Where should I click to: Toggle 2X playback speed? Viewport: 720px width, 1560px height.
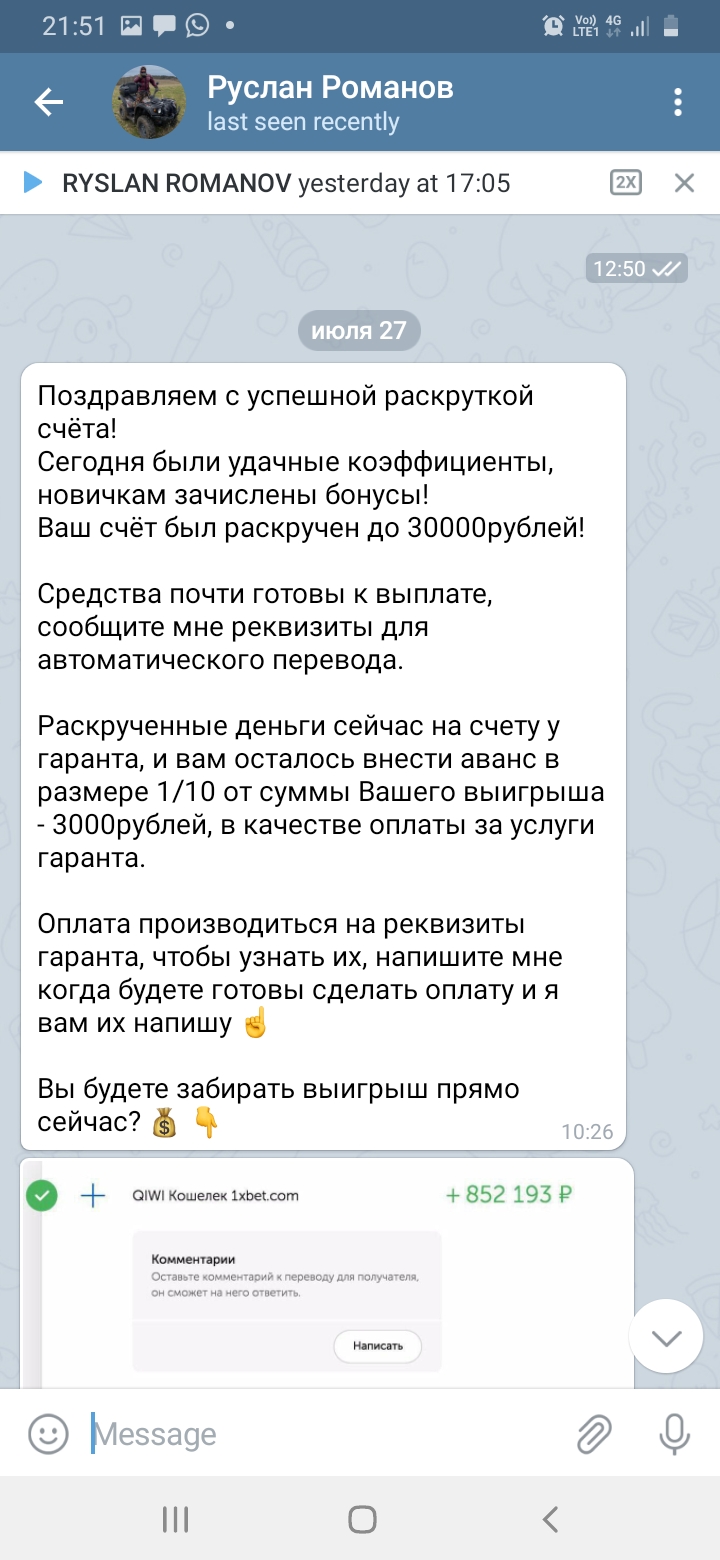coord(626,182)
